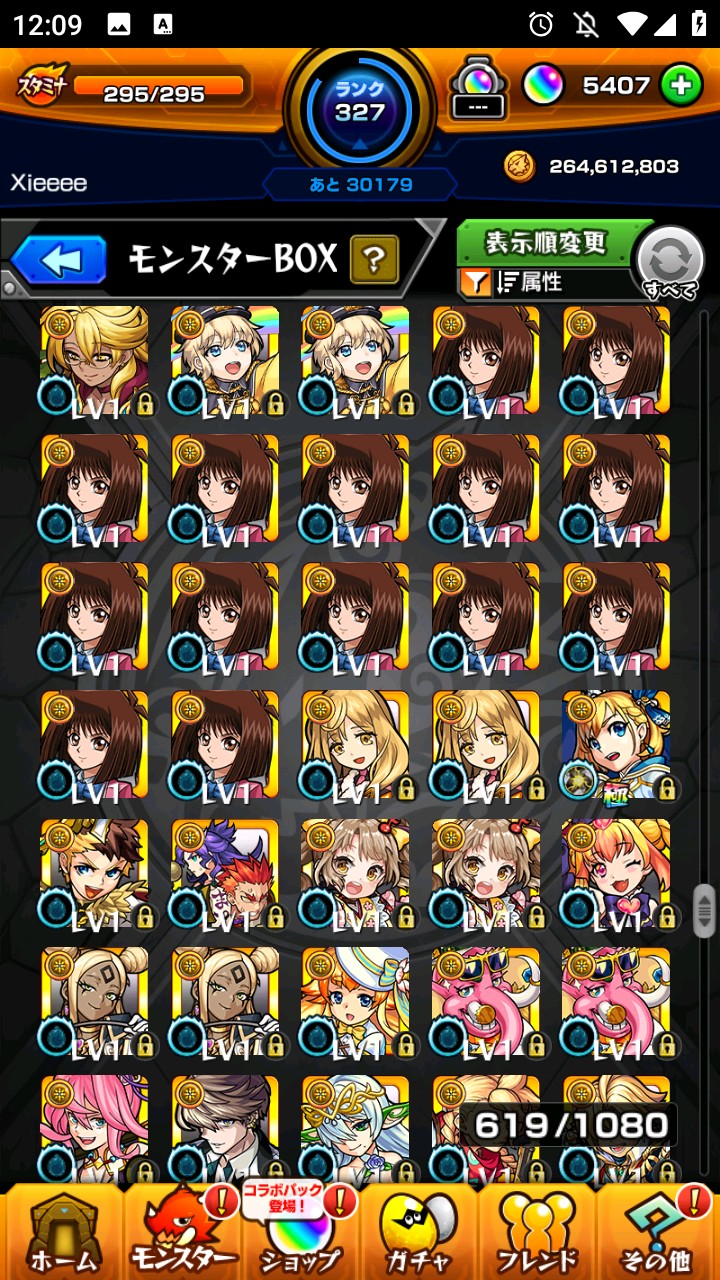Open the monster box help question mark
720x1280 pixels.
(x=374, y=261)
